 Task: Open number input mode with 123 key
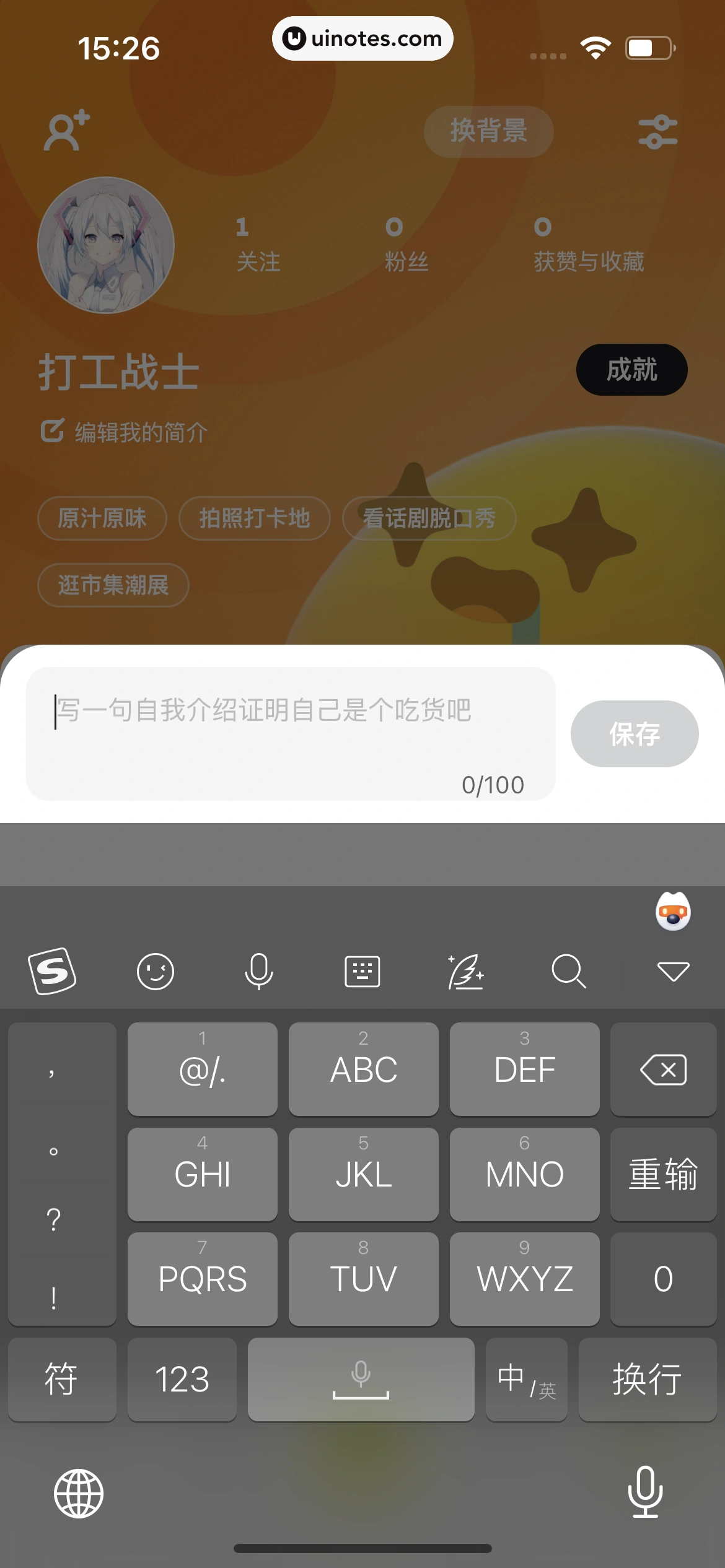click(x=182, y=1379)
